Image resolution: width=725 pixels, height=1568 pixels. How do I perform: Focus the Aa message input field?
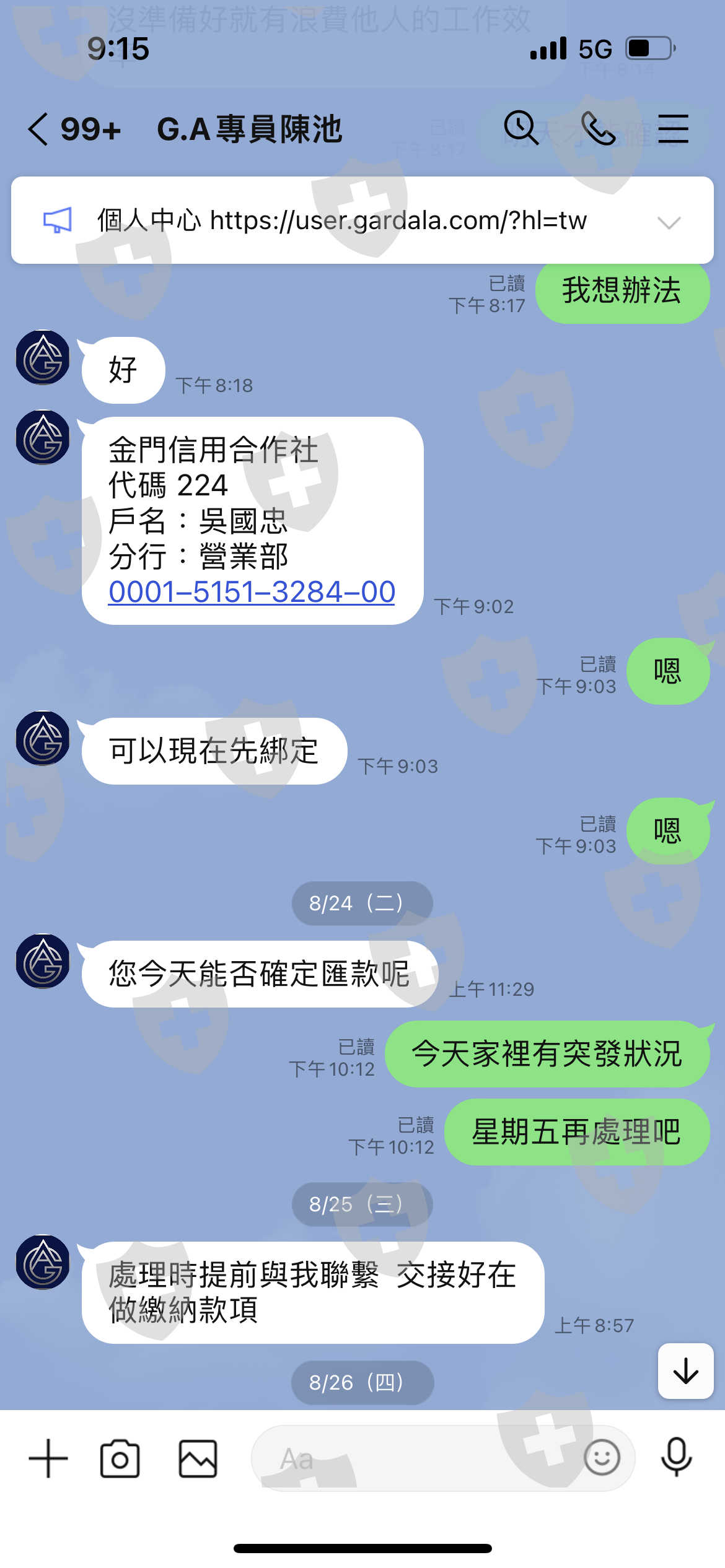click(x=415, y=1458)
